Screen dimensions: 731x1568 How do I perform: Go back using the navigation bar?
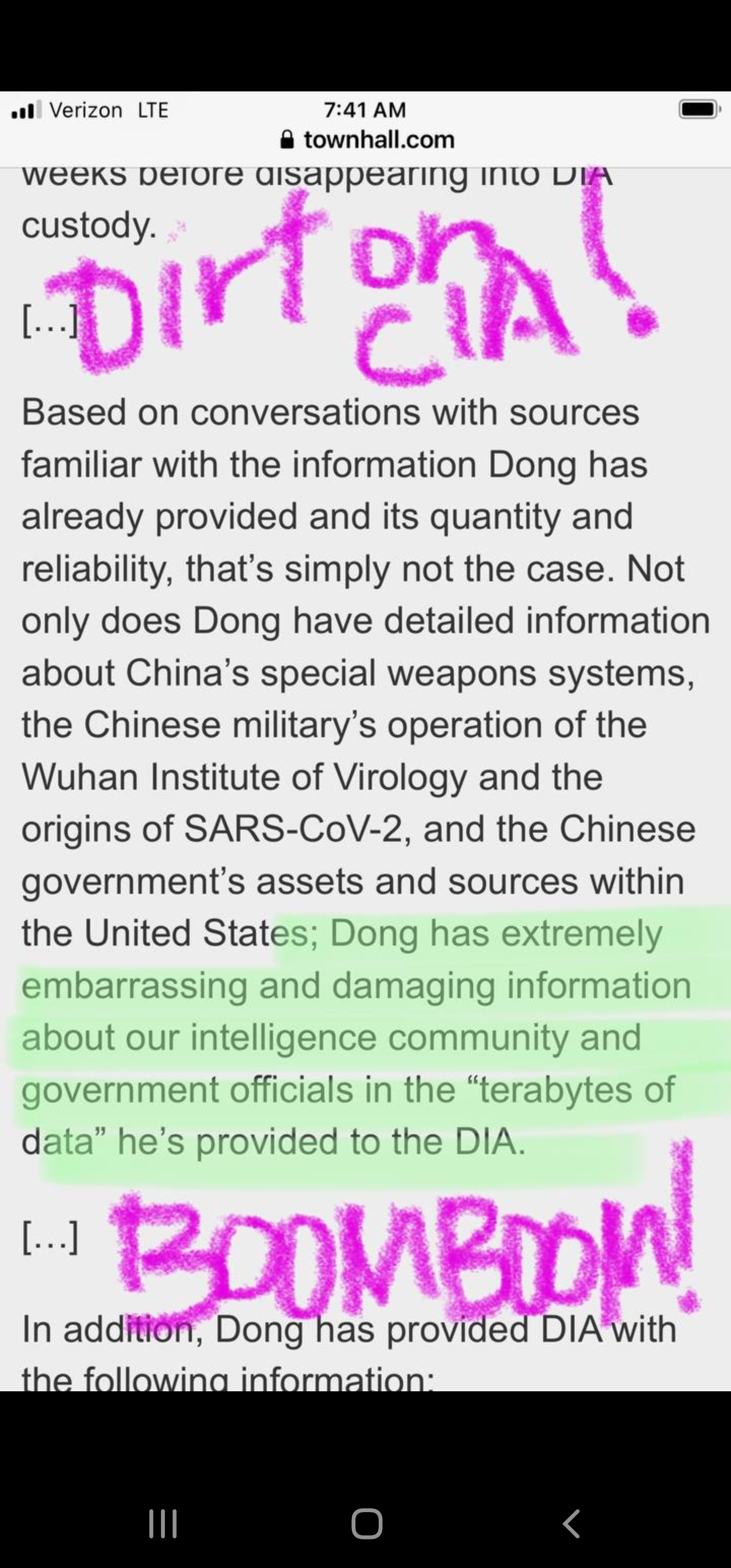coord(570,1523)
